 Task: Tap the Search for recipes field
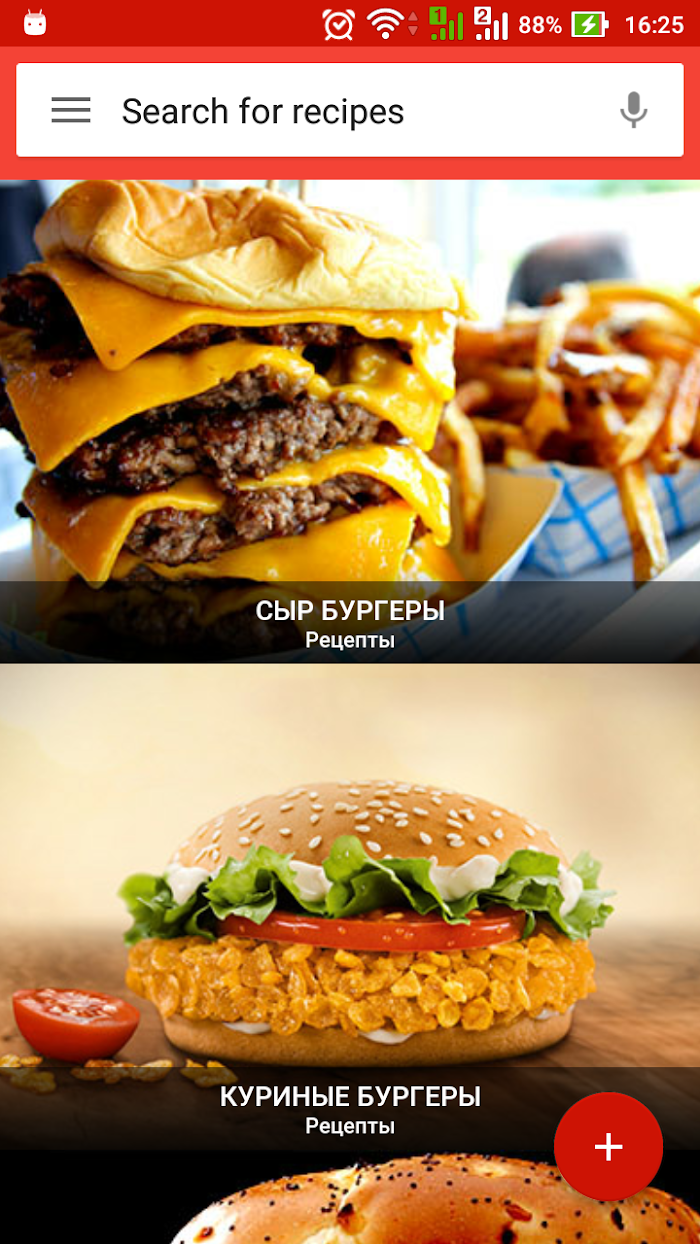point(350,110)
